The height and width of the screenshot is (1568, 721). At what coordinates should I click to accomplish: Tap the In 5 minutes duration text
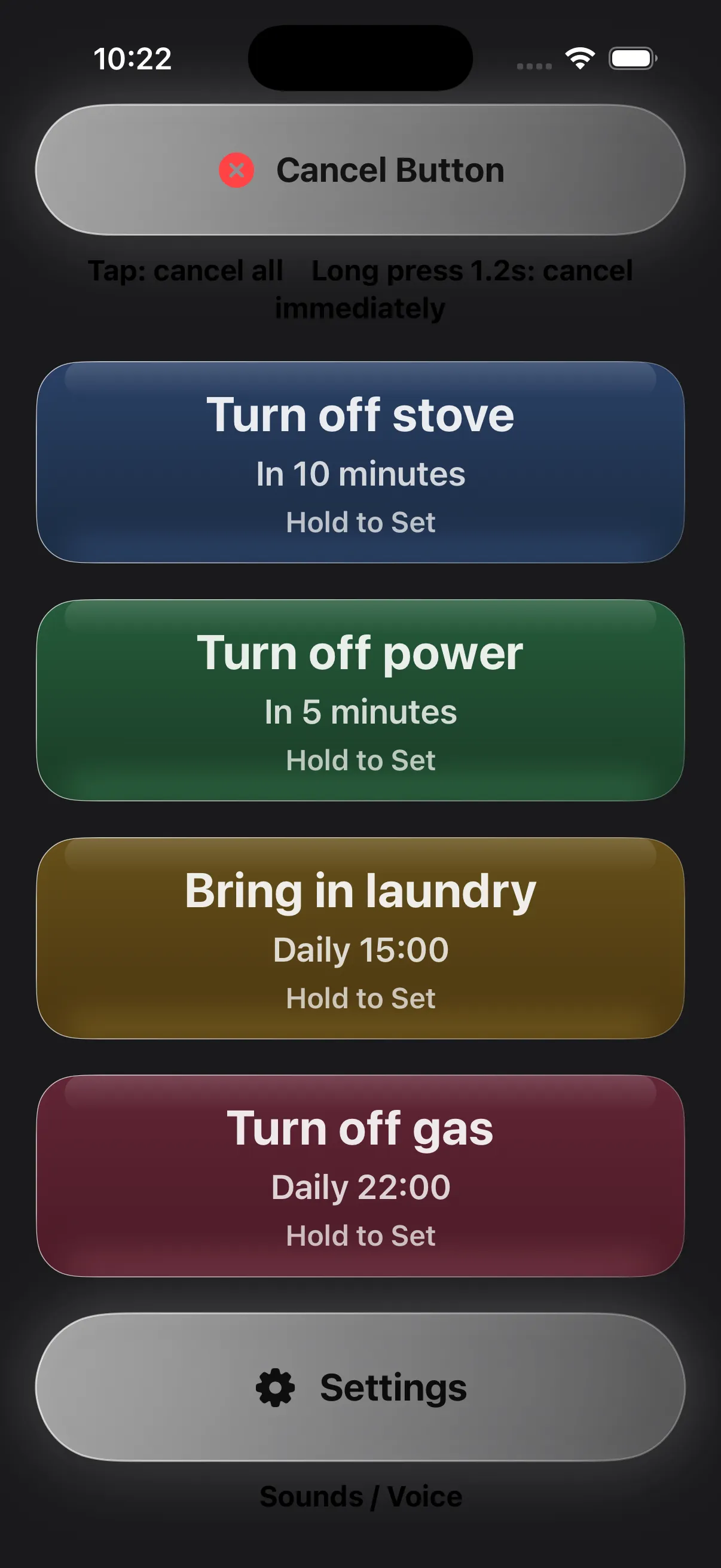tap(360, 710)
